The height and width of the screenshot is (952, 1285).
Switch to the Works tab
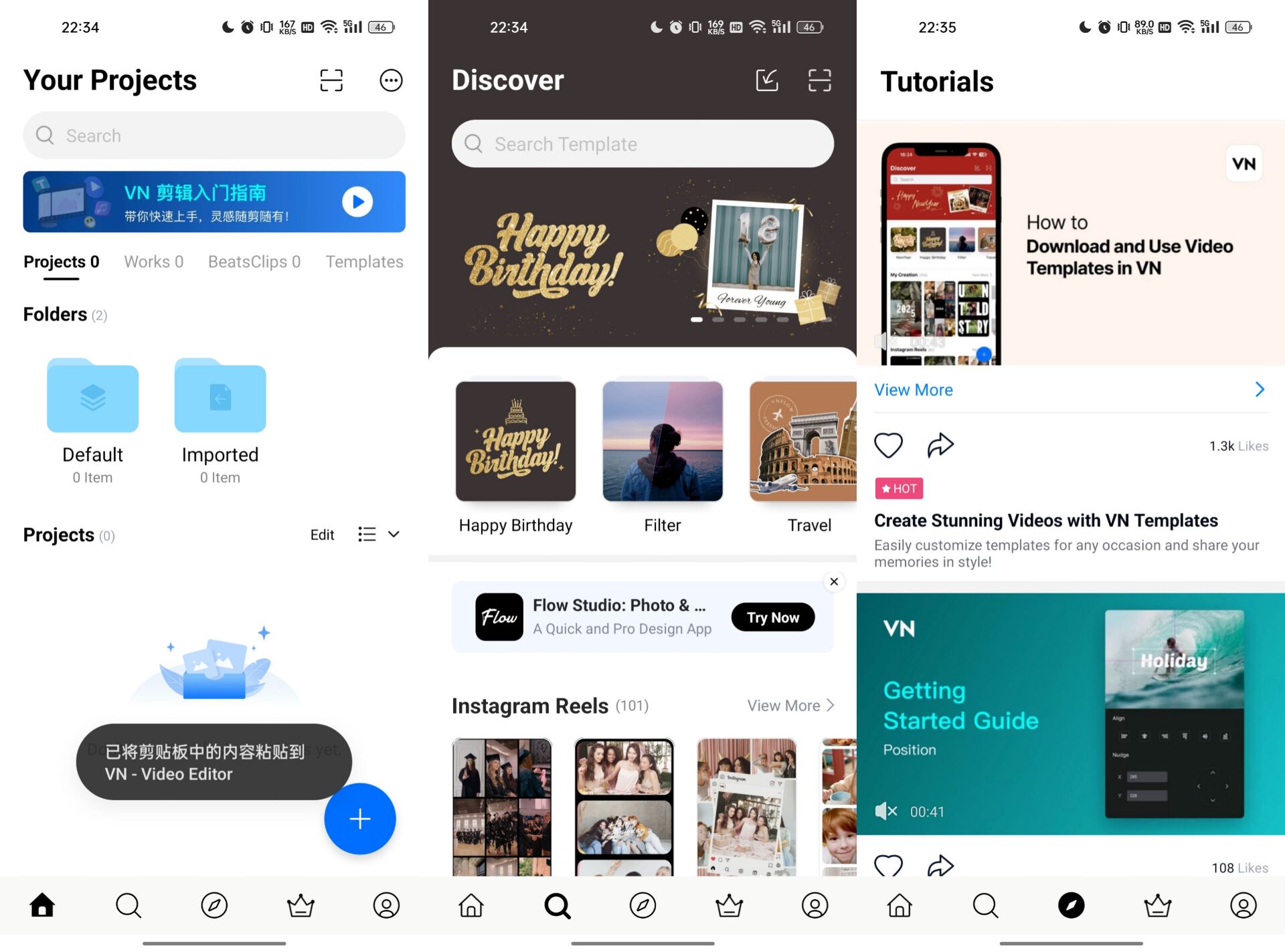pos(153,262)
